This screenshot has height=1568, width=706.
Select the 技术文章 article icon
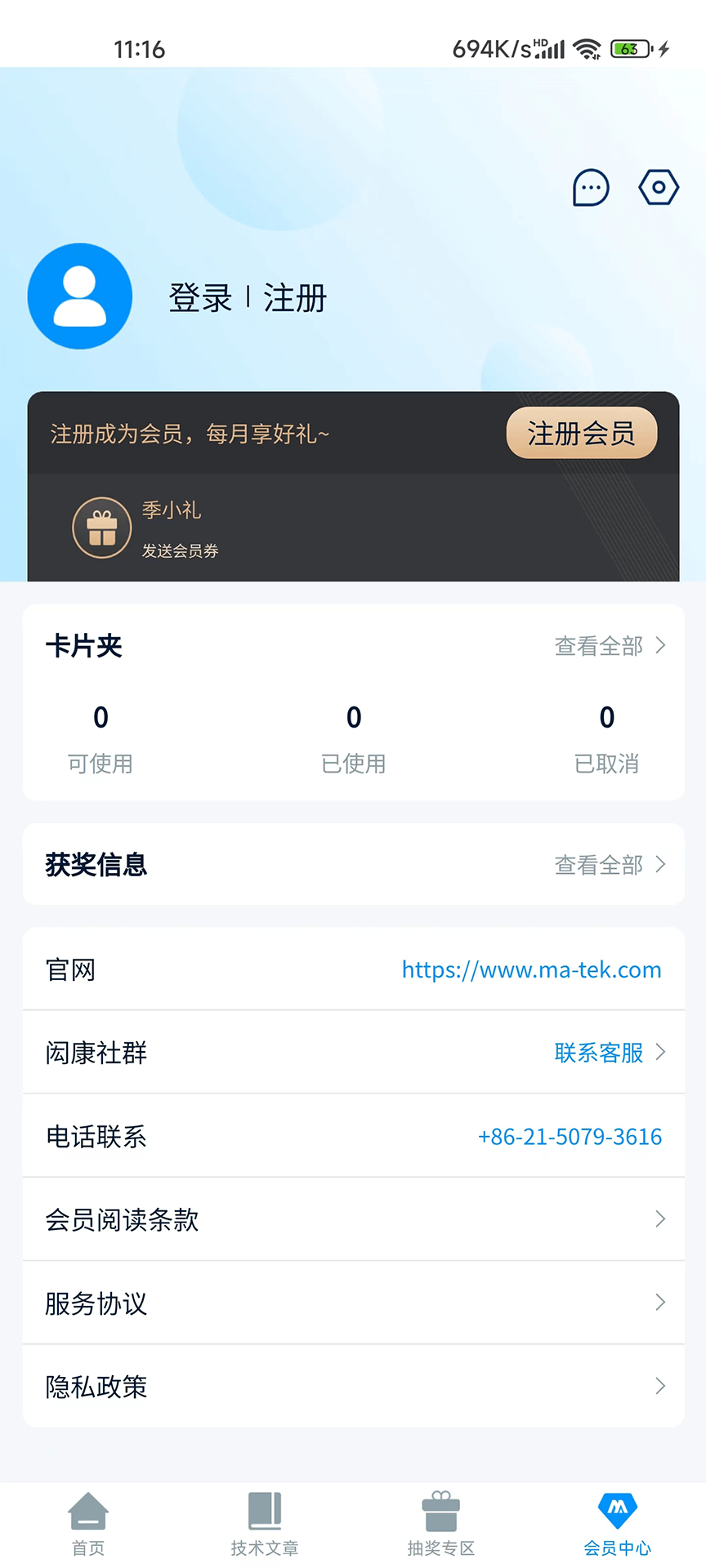pyautogui.click(x=264, y=1510)
